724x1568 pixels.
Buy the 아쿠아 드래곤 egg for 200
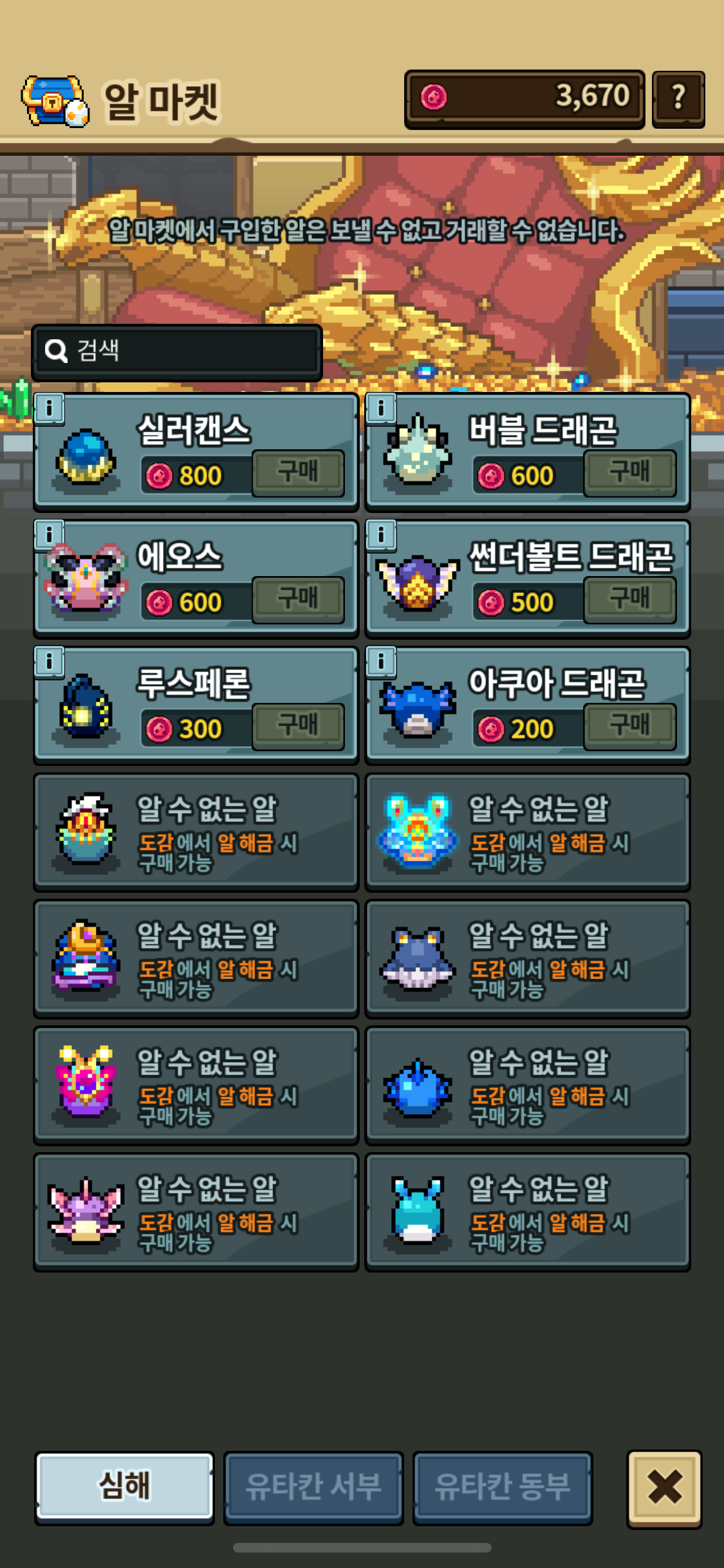(629, 727)
